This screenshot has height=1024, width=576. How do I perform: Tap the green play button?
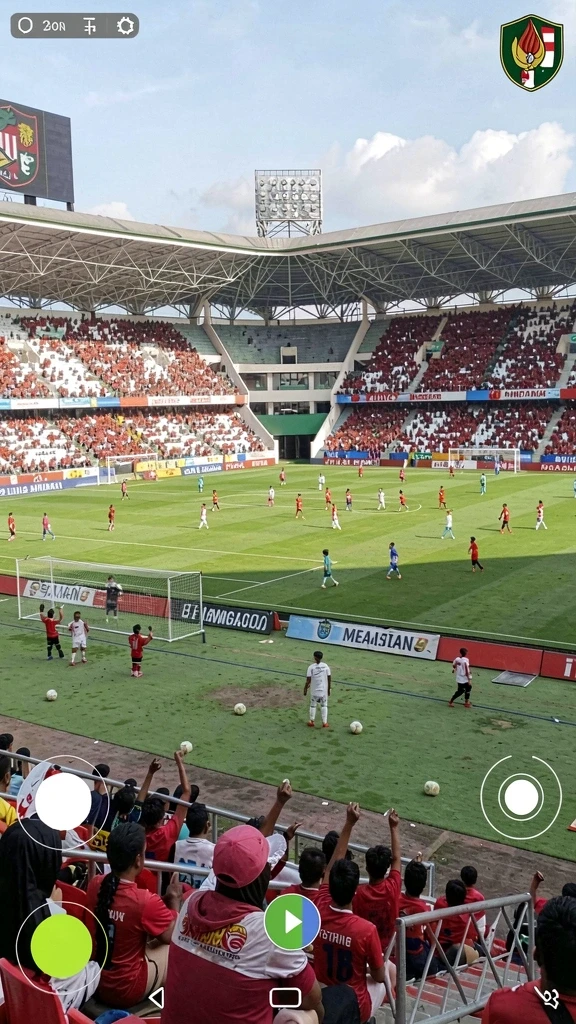pos(292,921)
